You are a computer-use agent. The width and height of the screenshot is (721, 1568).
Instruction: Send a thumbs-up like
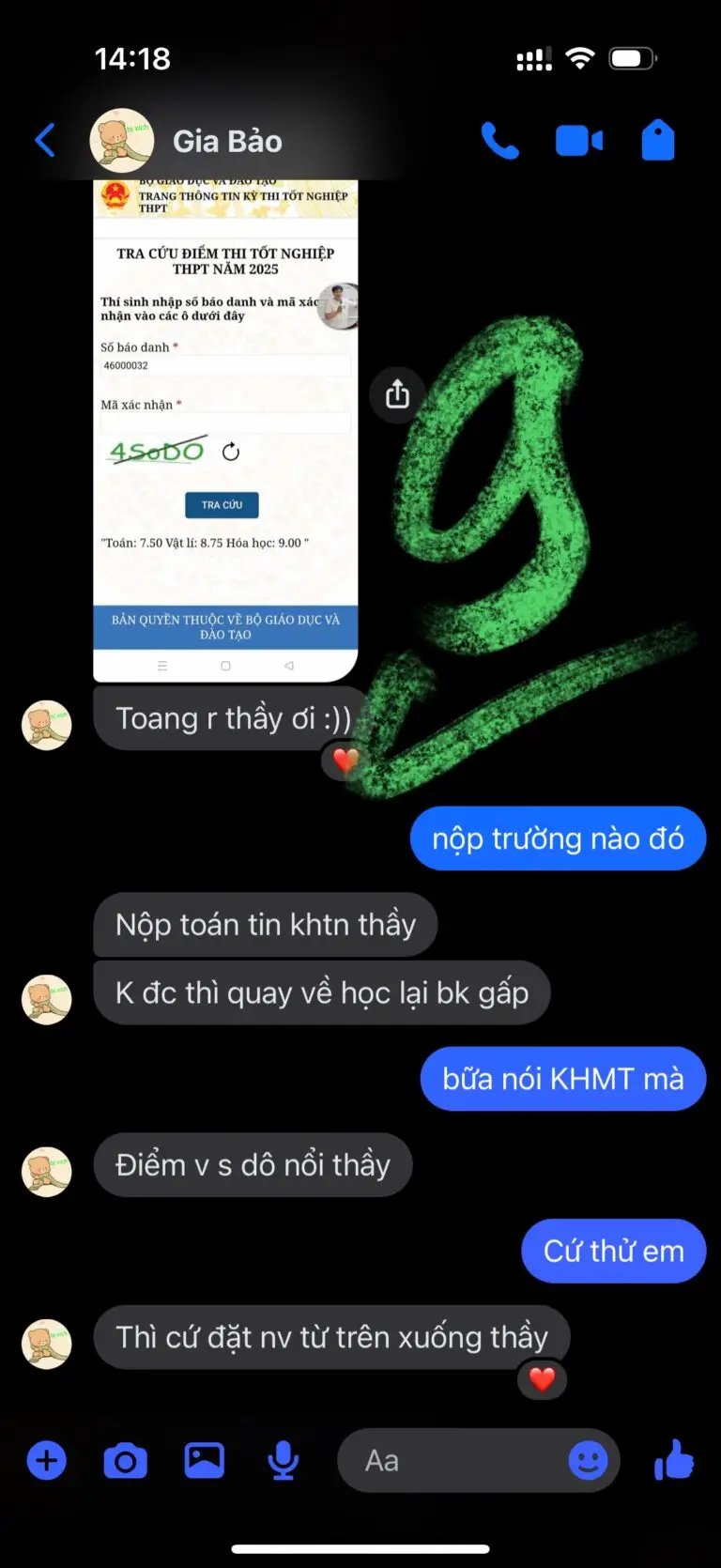click(x=674, y=1461)
